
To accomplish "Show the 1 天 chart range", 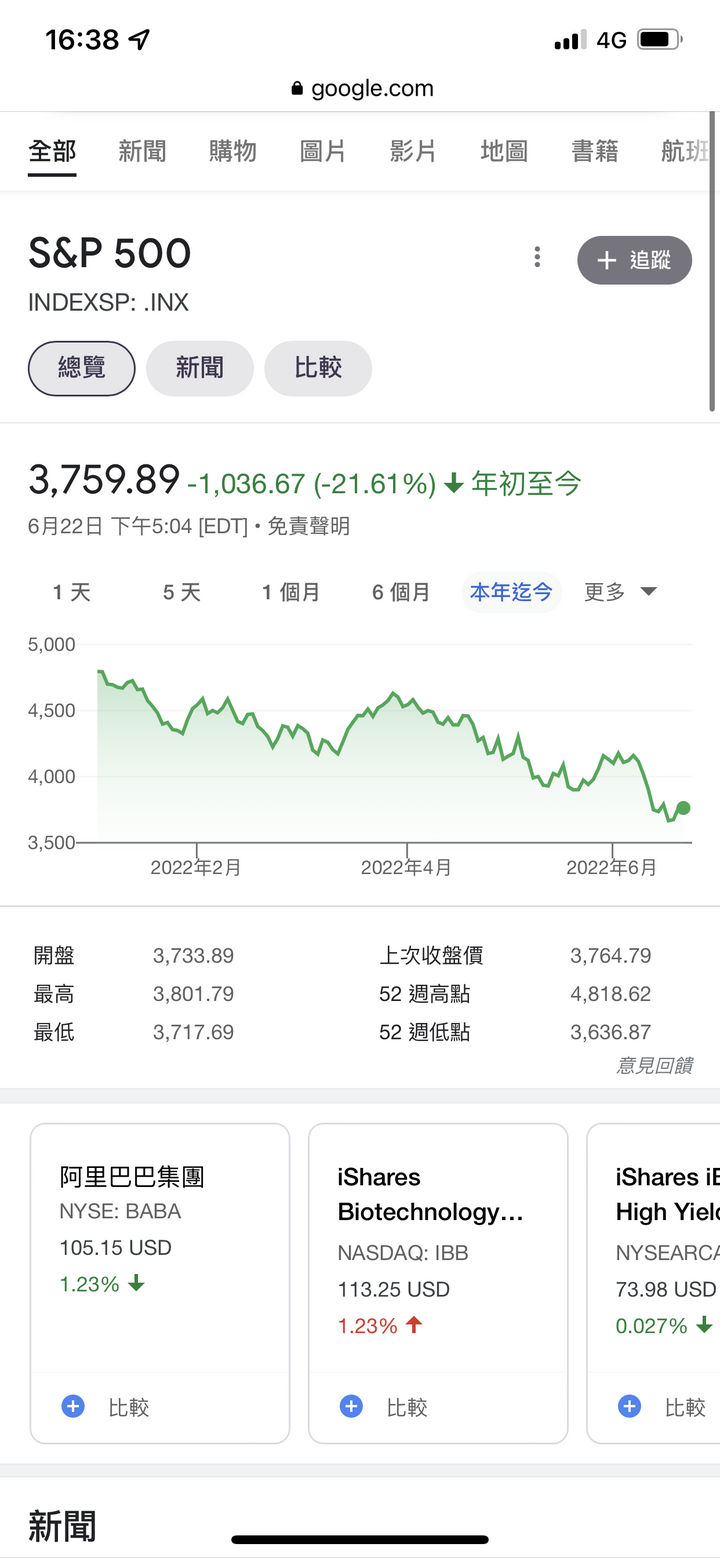I will (x=72, y=592).
